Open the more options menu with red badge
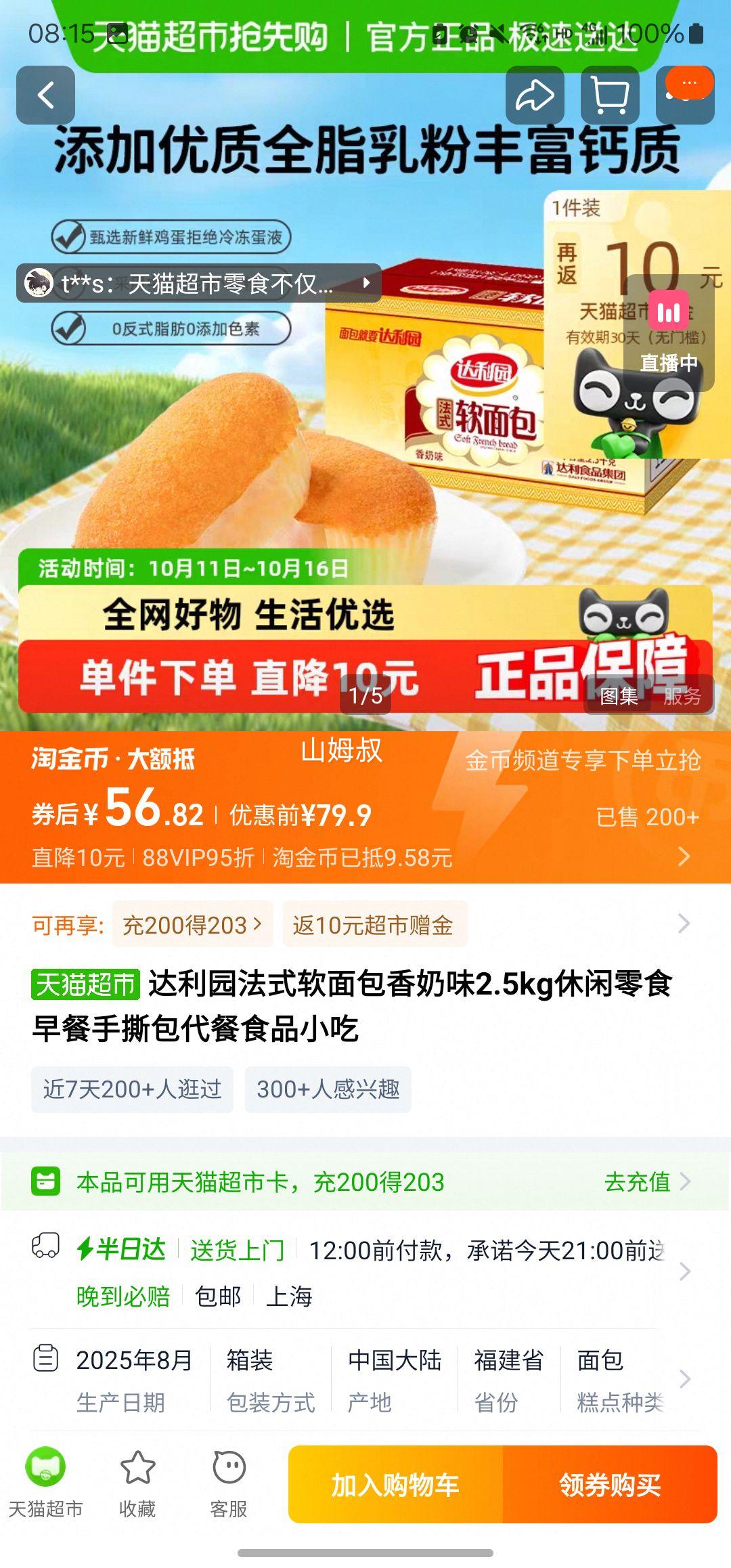This screenshot has width=731, height=1568. 686,95
